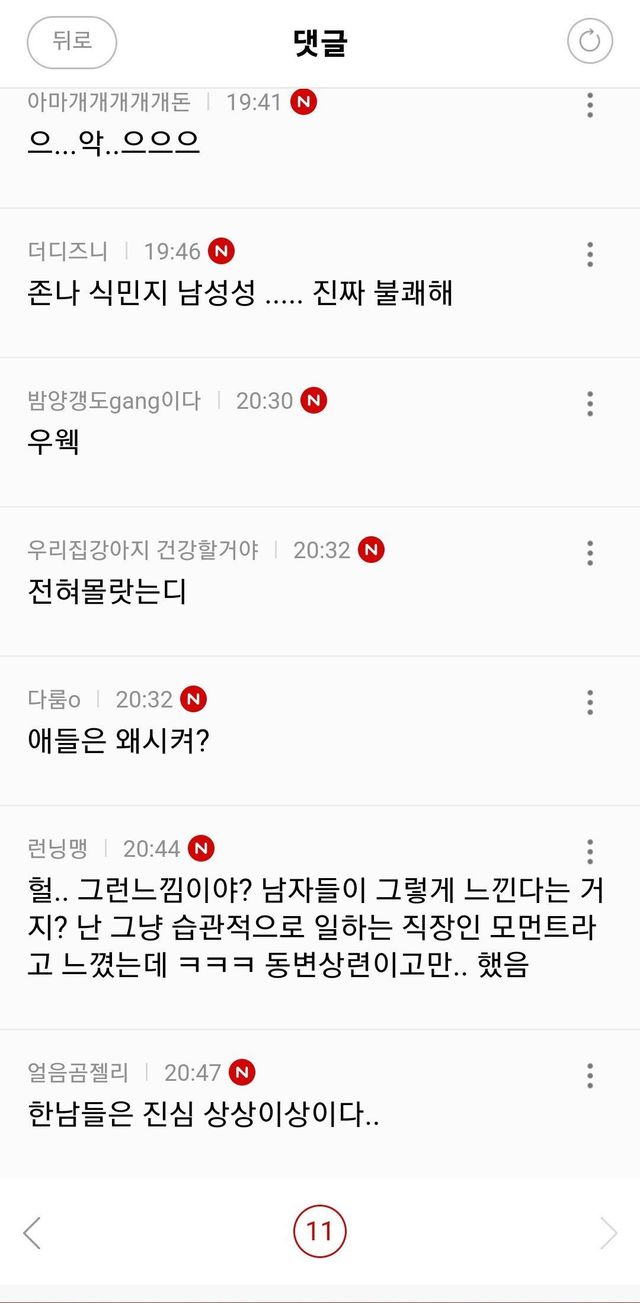Open options menu for 아마개개개개개돈's comment

pos(590,105)
